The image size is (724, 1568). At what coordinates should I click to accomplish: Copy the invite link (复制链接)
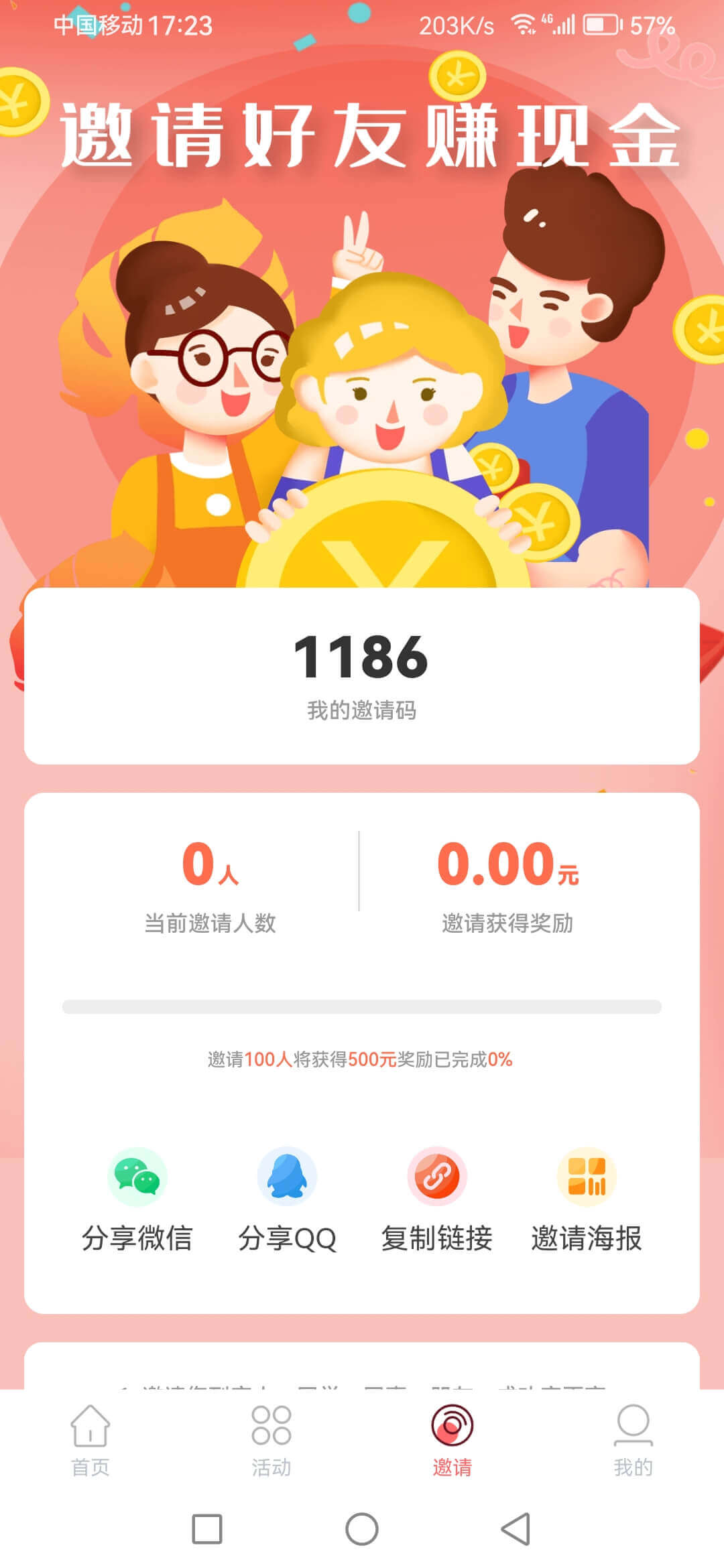(x=437, y=1199)
